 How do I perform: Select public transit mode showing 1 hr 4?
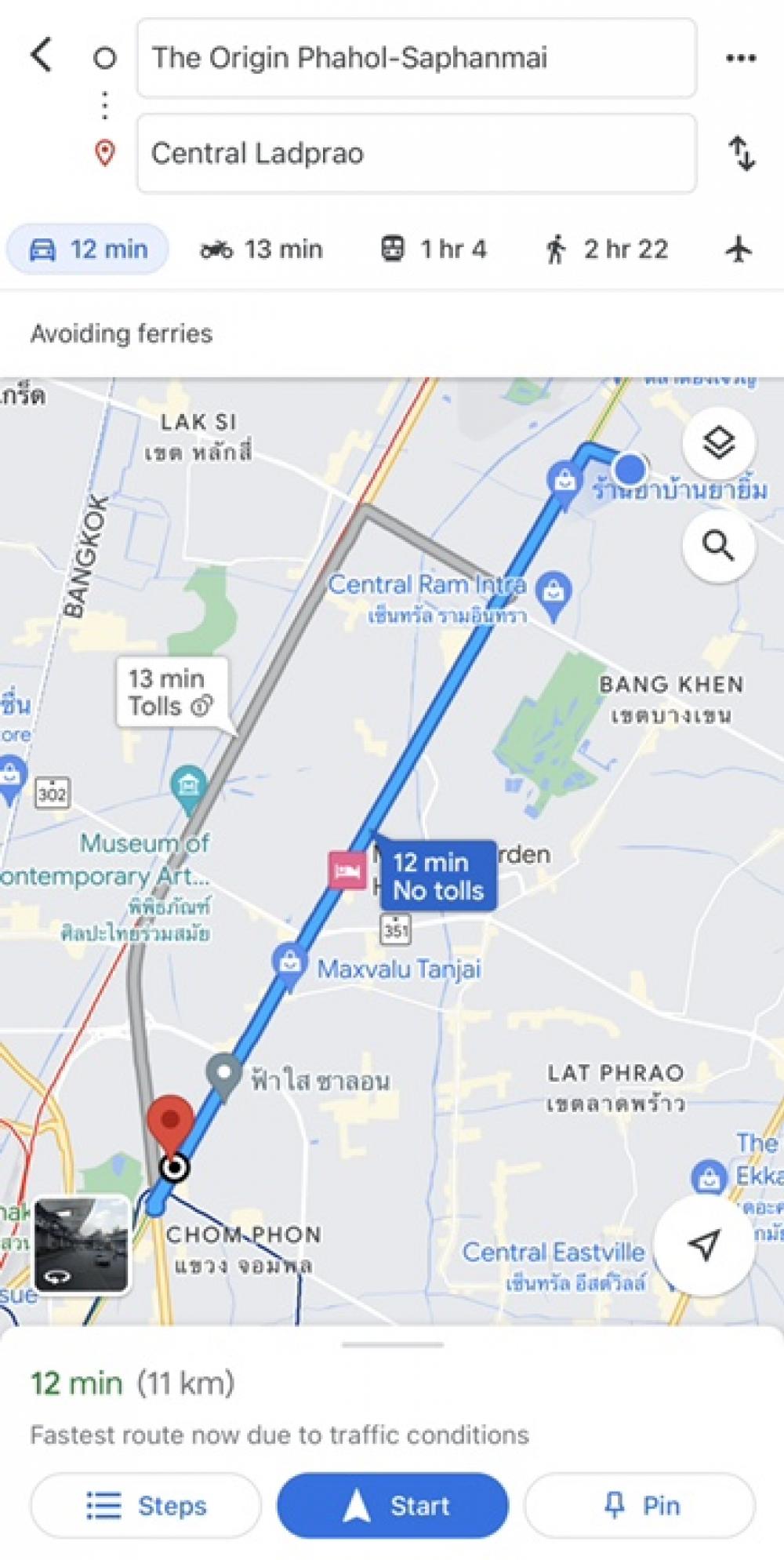[x=392, y=249]
